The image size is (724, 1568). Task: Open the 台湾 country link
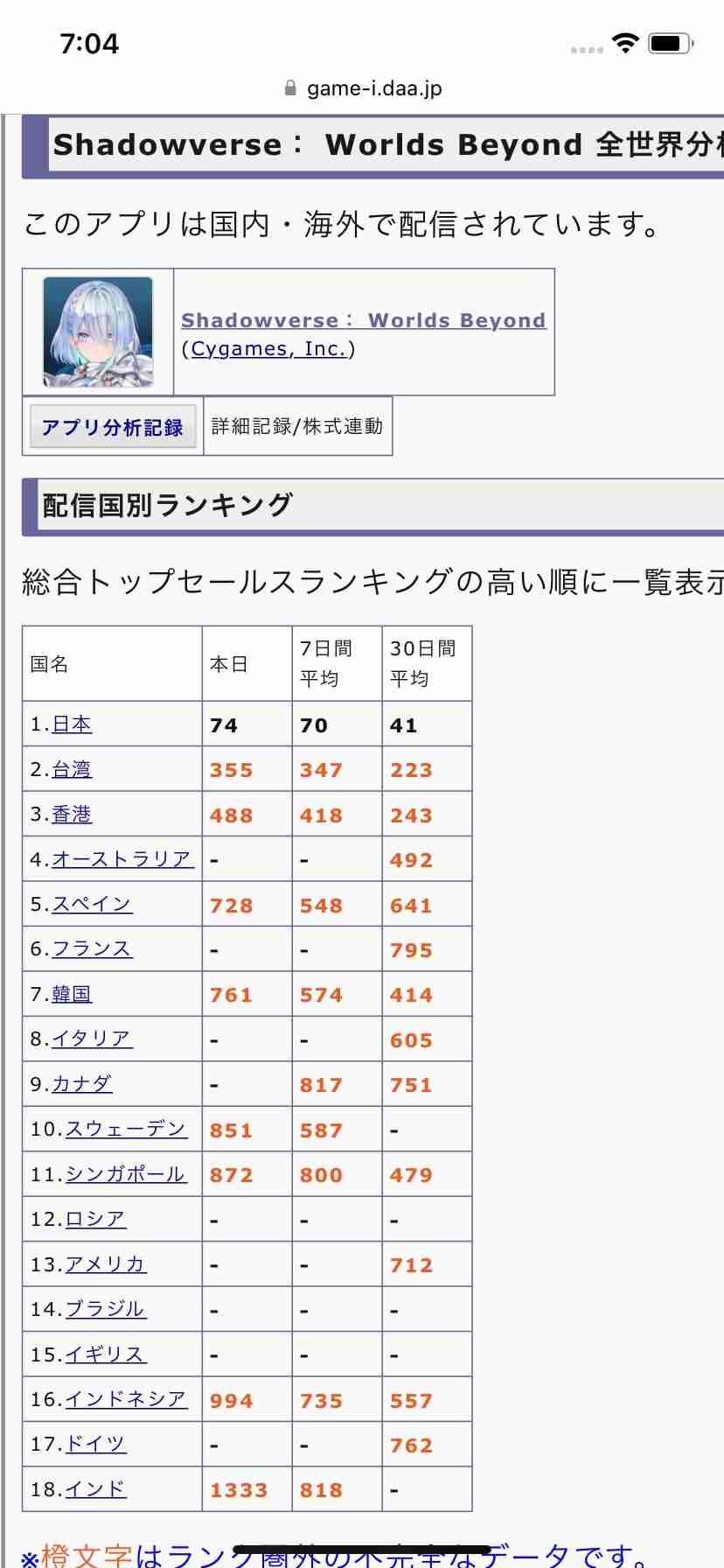pyautogui.click(x=72, y=770)
